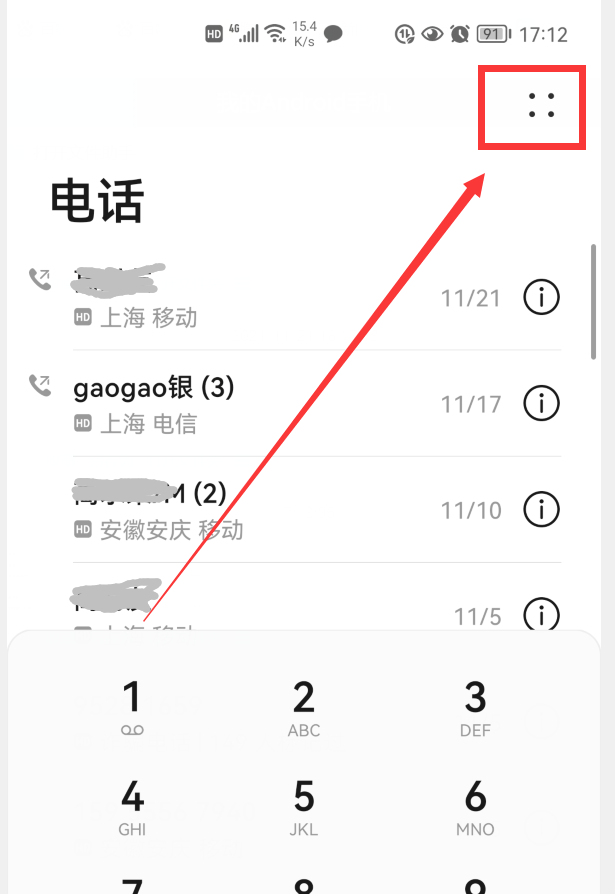Open details for the 11/10 call
This screenshot has height=894, width=615.
[541, 509]
